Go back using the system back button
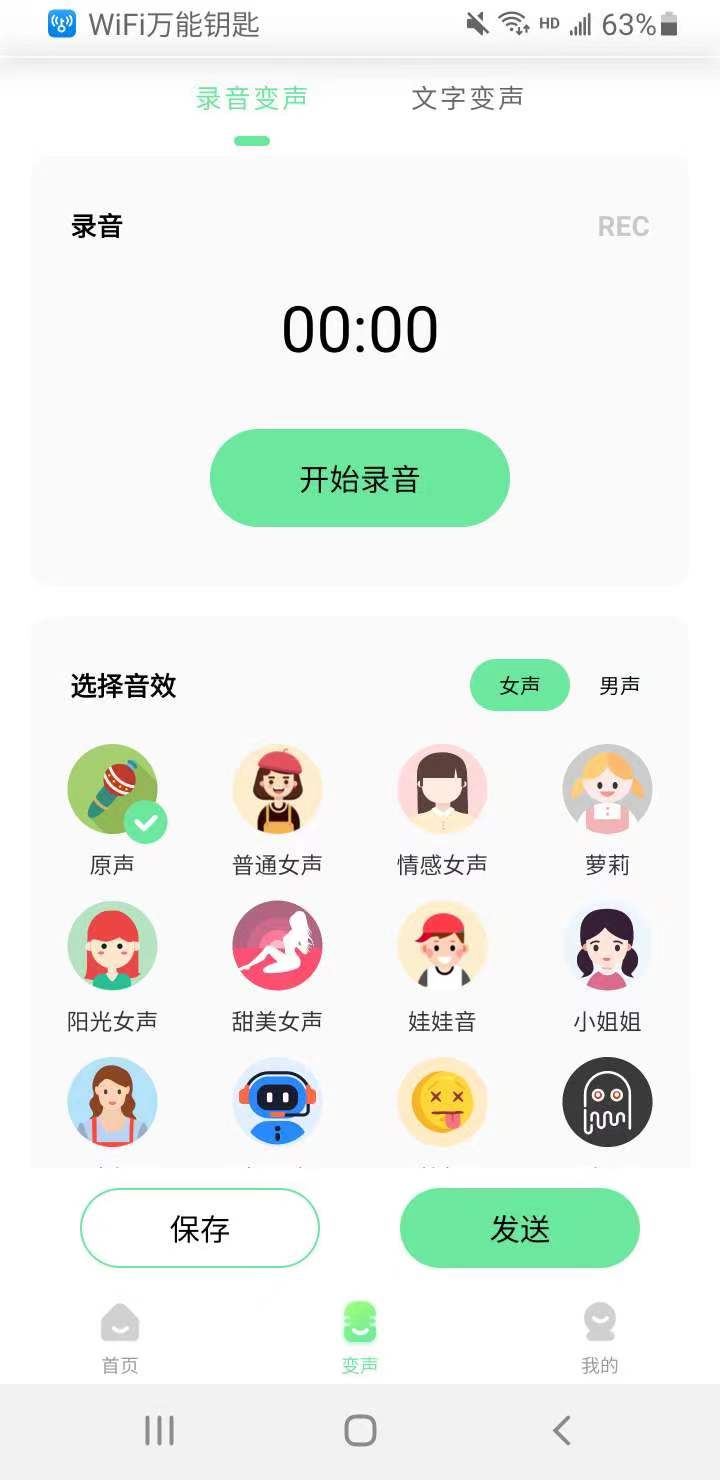The width and height of the screenshot is (720, 1480). coord(562,1430)
